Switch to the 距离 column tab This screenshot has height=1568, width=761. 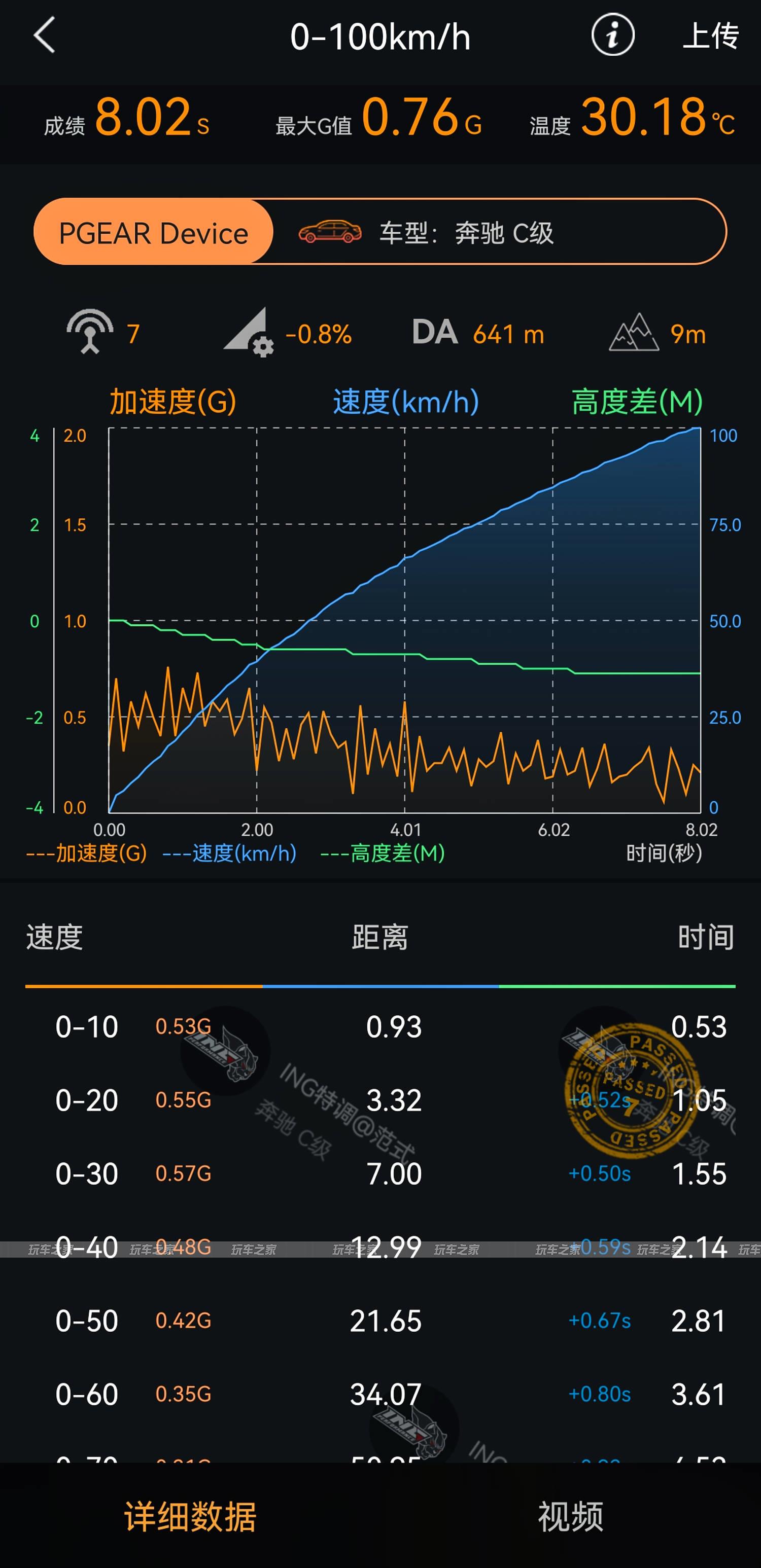click(380, 937)
